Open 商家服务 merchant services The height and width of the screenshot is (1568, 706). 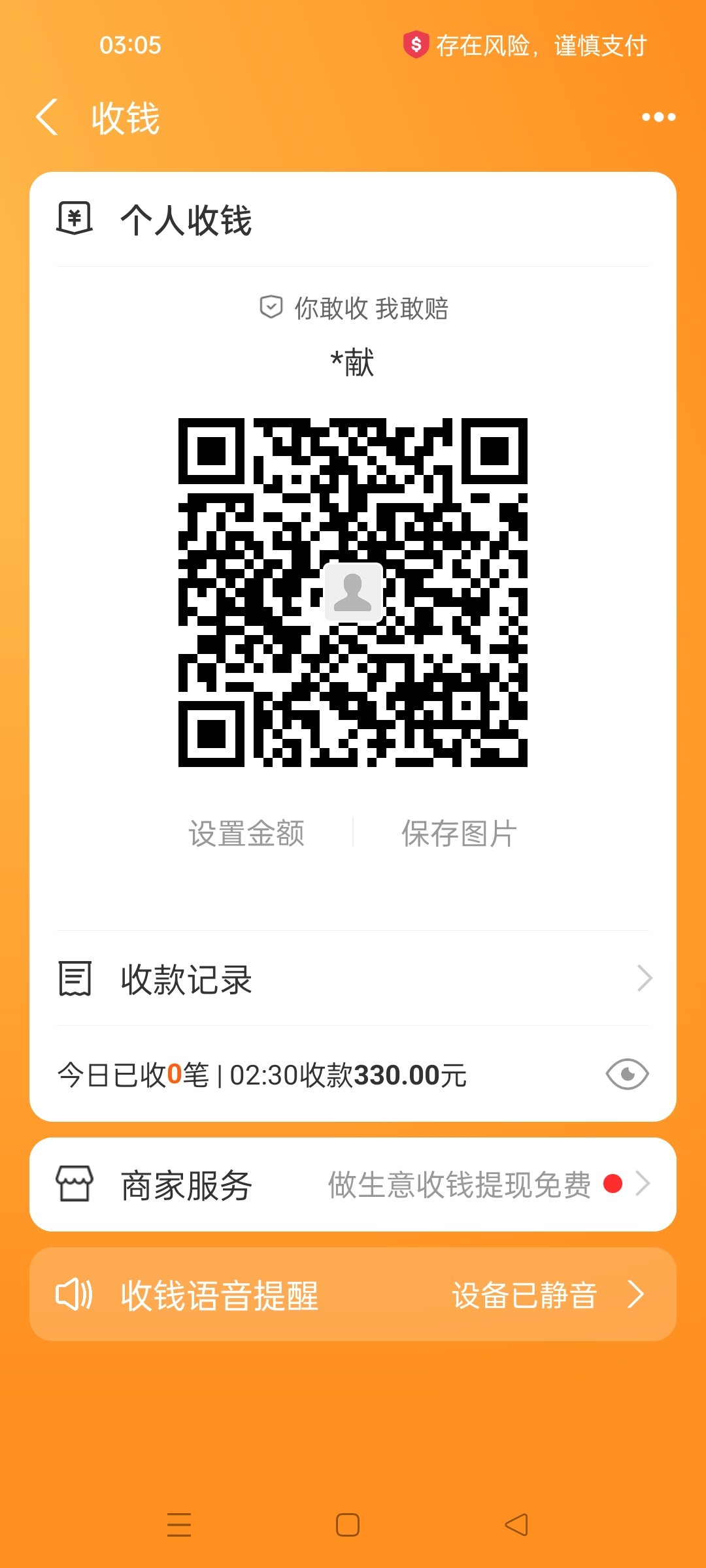(x=353, y=1184)
